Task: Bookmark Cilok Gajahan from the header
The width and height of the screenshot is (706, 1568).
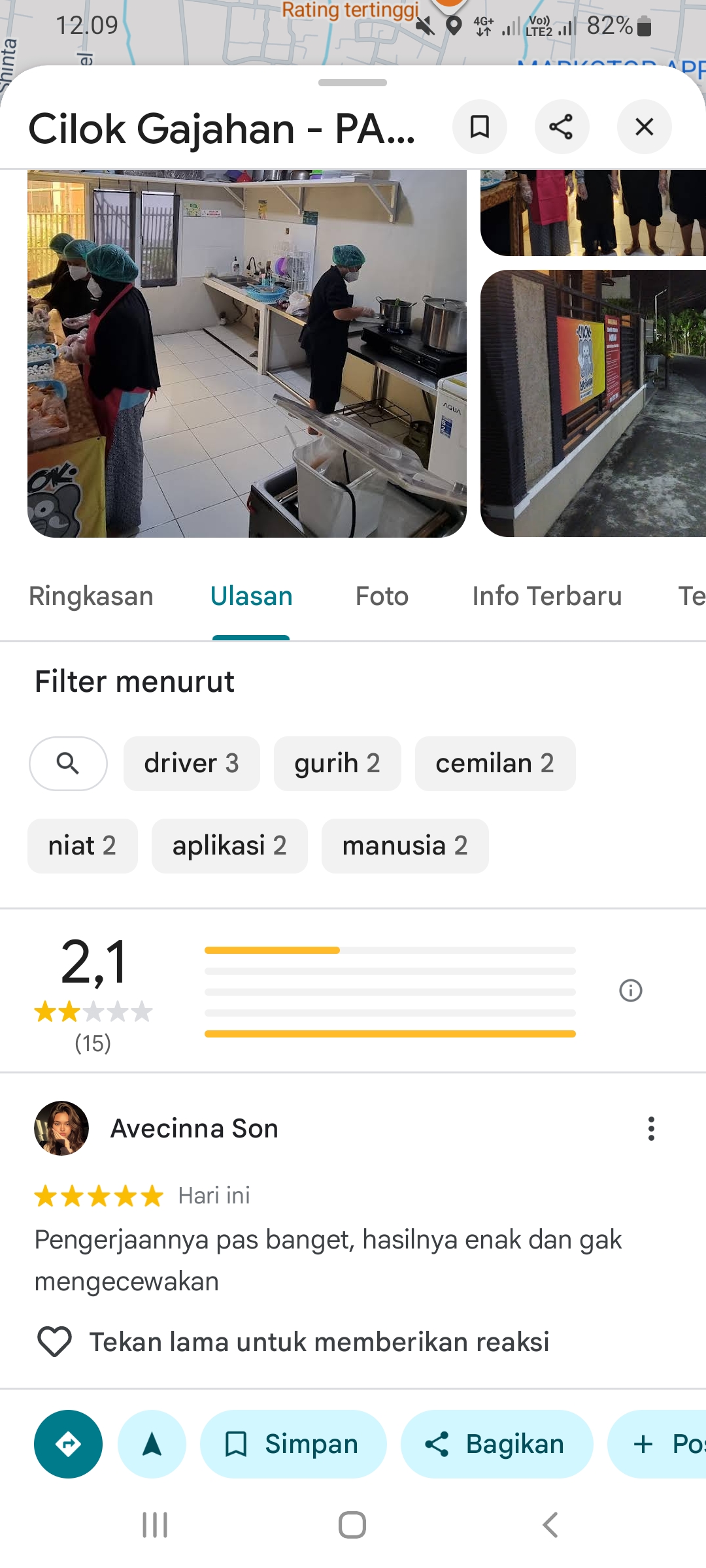Action: tap(480, 127)
